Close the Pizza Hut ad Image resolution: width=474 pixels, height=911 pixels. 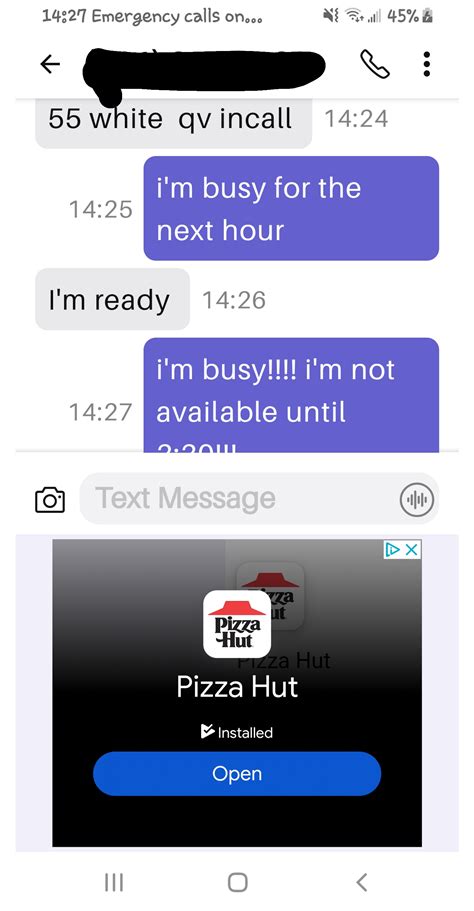click(412, 549)
